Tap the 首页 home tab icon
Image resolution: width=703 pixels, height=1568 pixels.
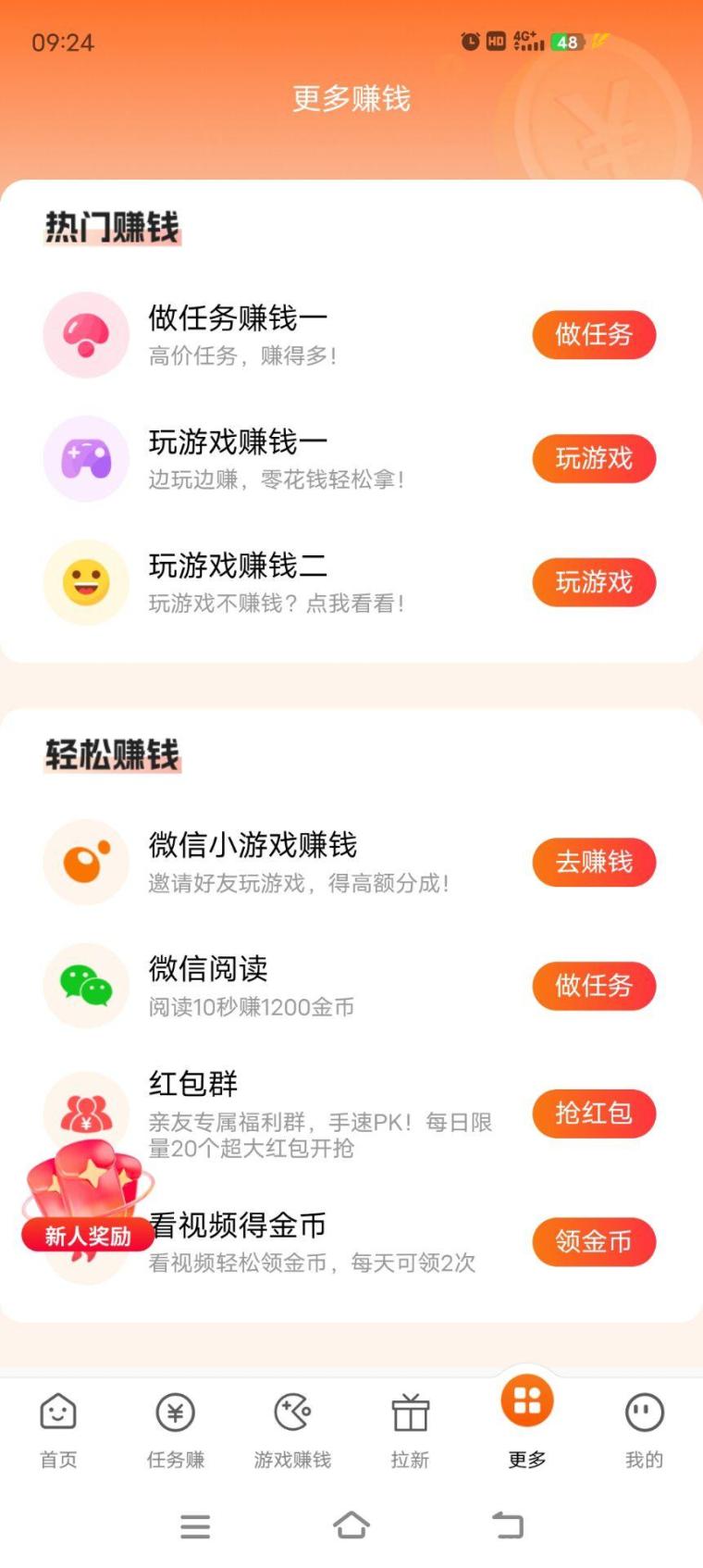point(57,1413)
